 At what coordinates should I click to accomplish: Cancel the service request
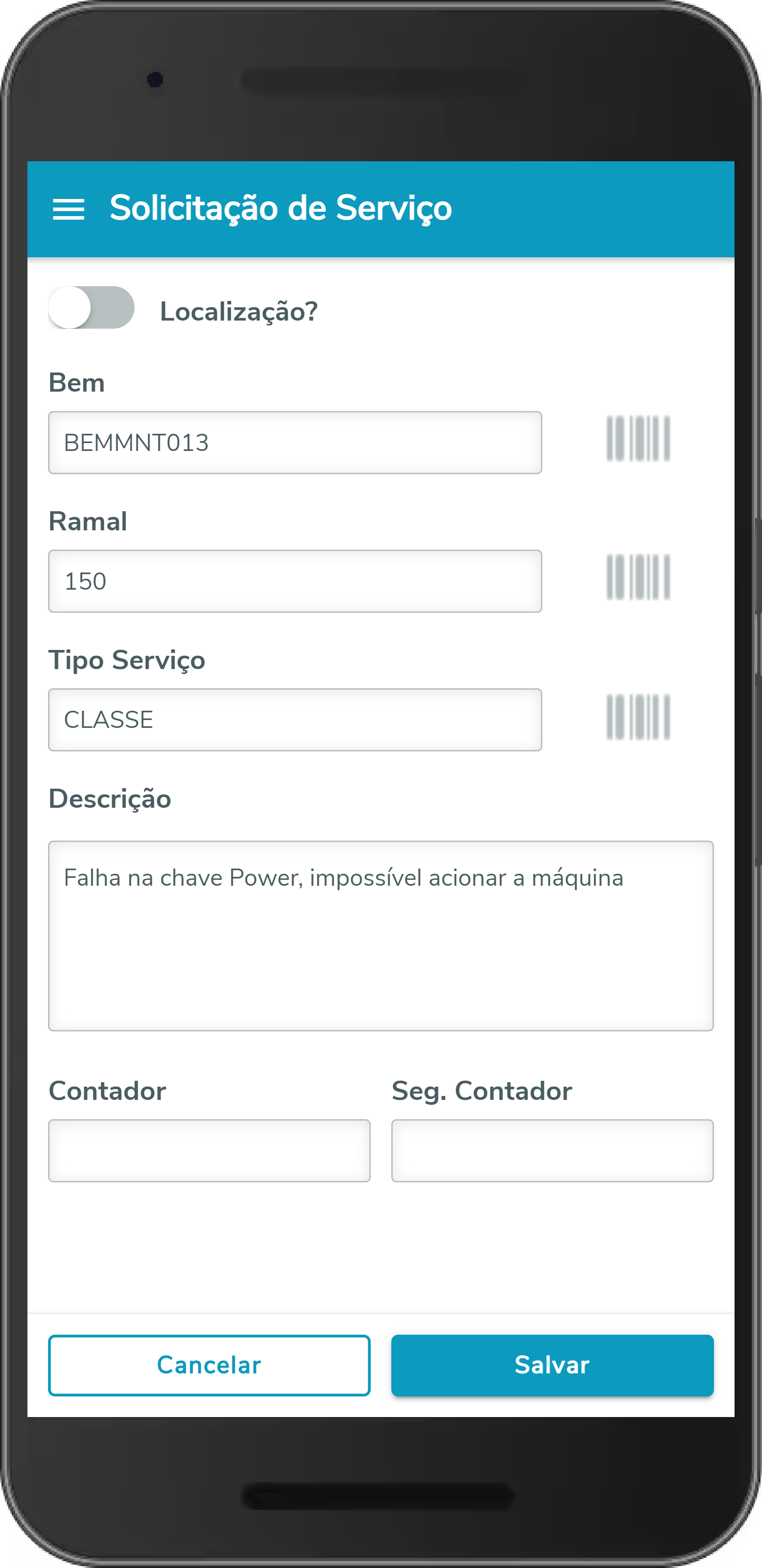209,1365
